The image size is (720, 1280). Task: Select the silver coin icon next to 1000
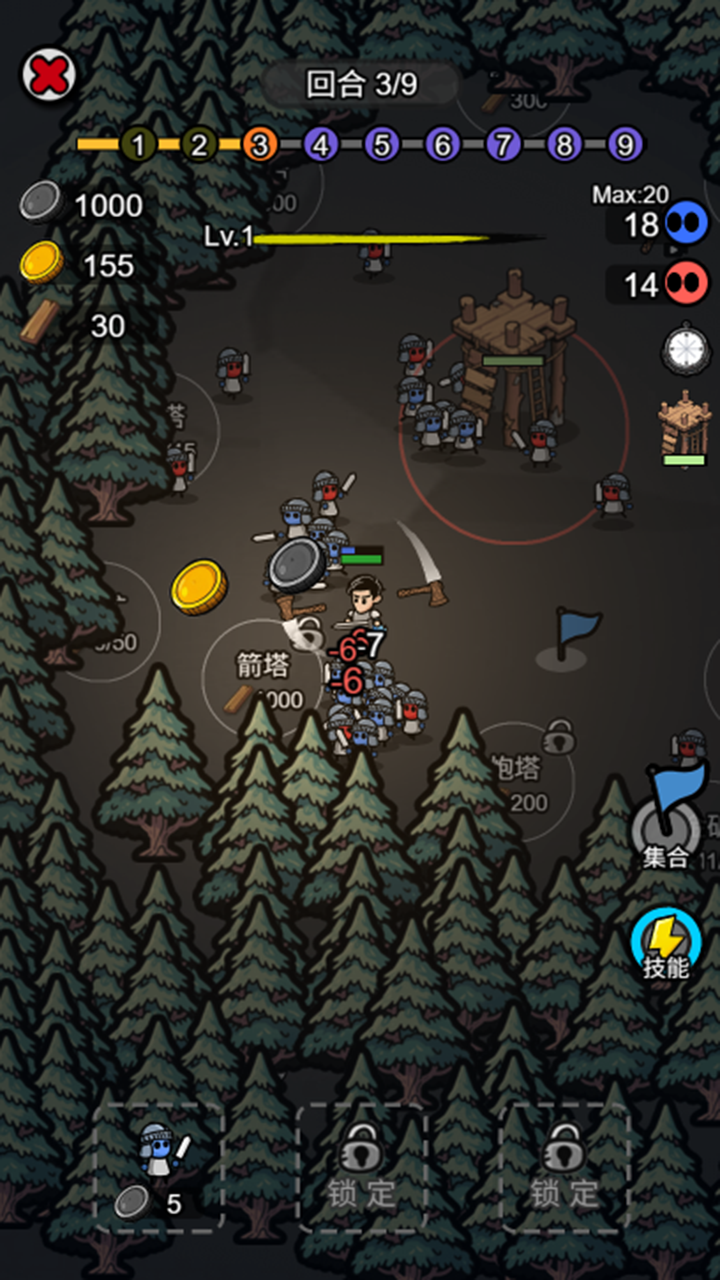click(x=39, y=206)
